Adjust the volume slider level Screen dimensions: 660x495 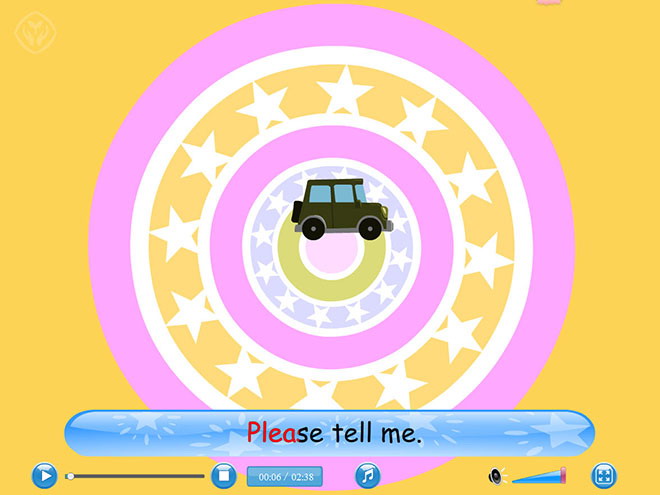[x=540, y=477]
